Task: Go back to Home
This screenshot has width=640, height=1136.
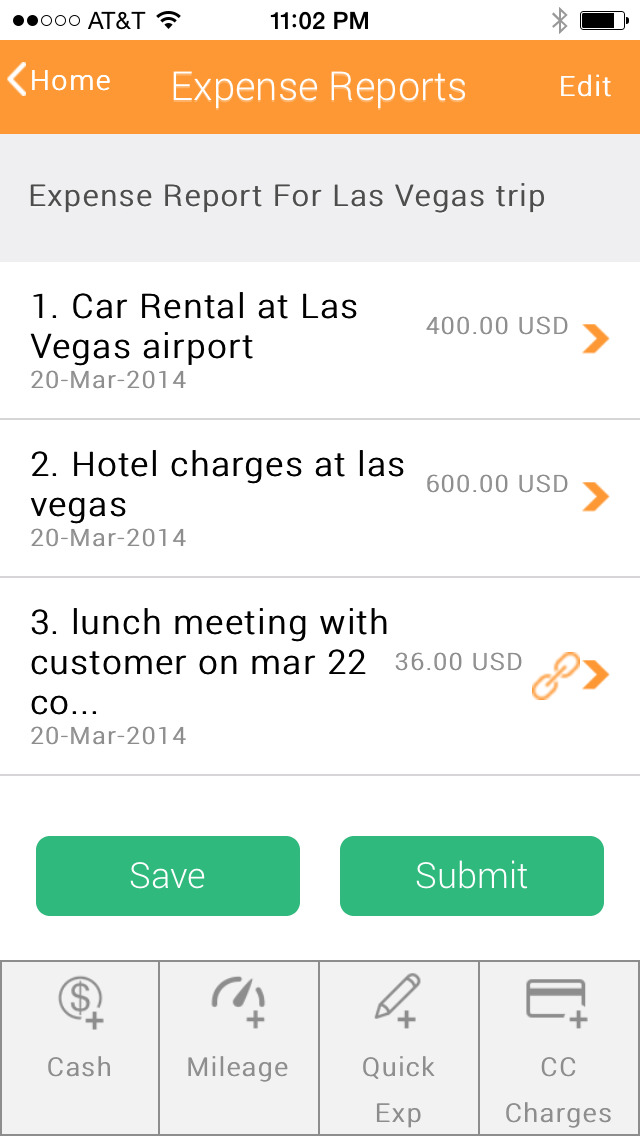Action: (x=59, y=80)
